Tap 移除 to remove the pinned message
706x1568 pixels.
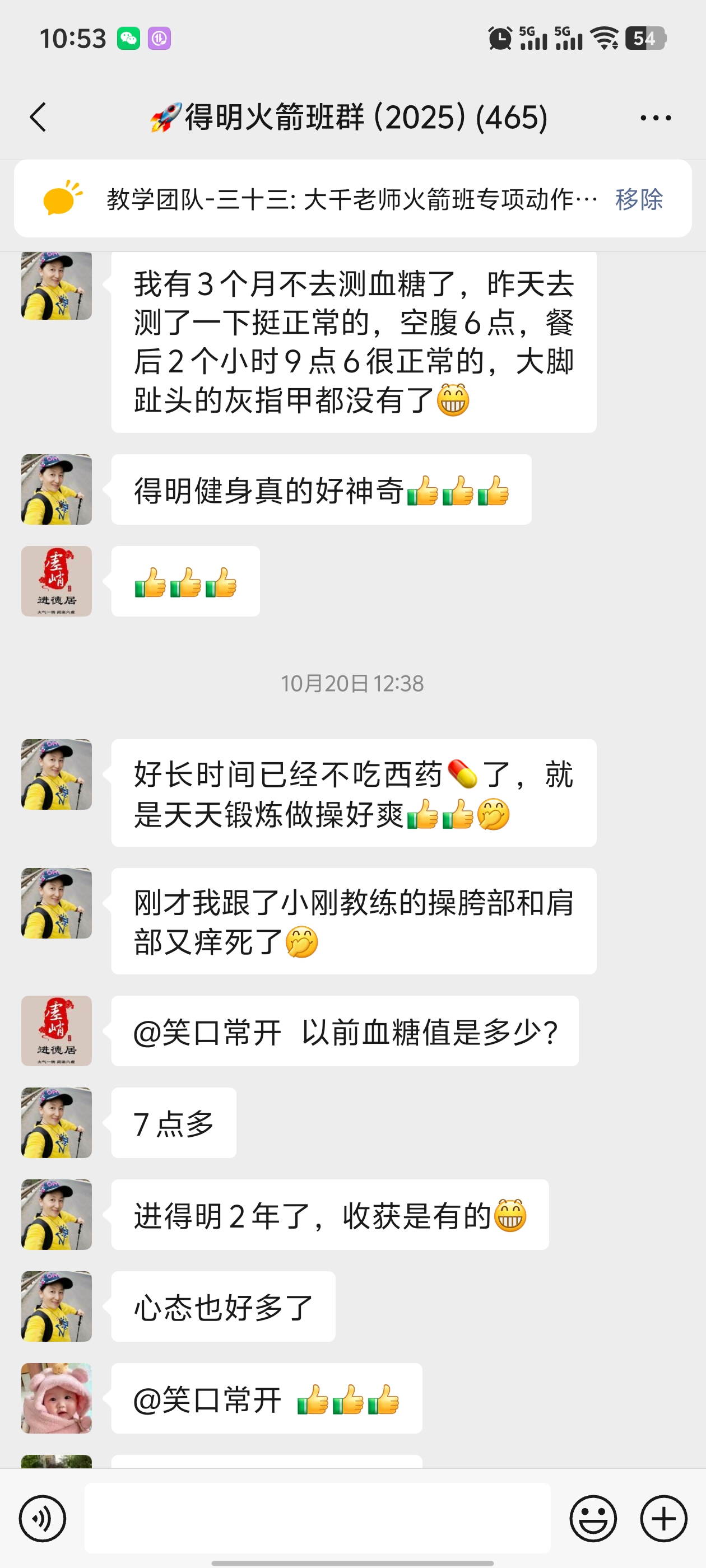pyautogui.click(x=638, y=199)
